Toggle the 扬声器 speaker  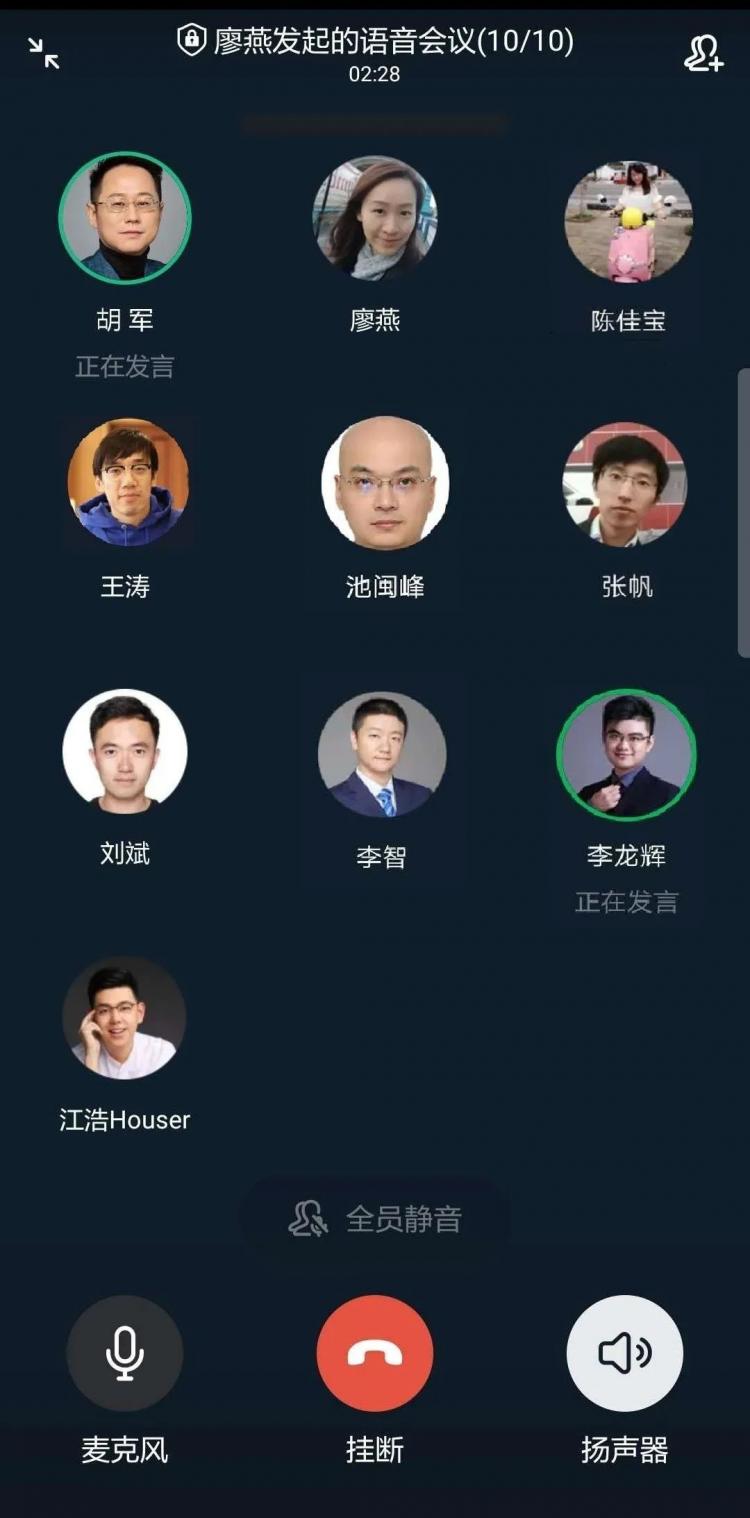(x=625, y=1353)
